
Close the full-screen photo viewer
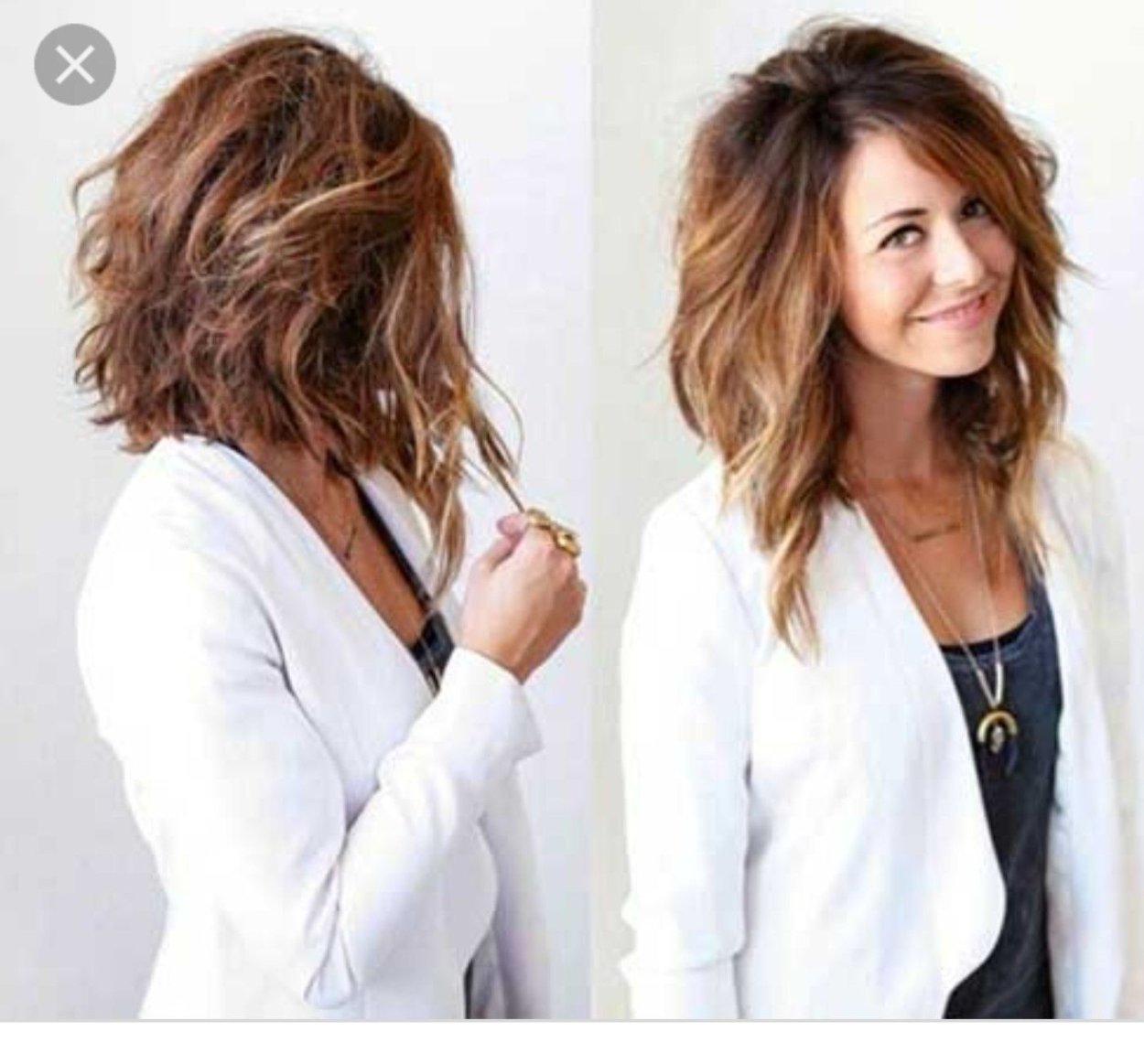pos(75,65)
